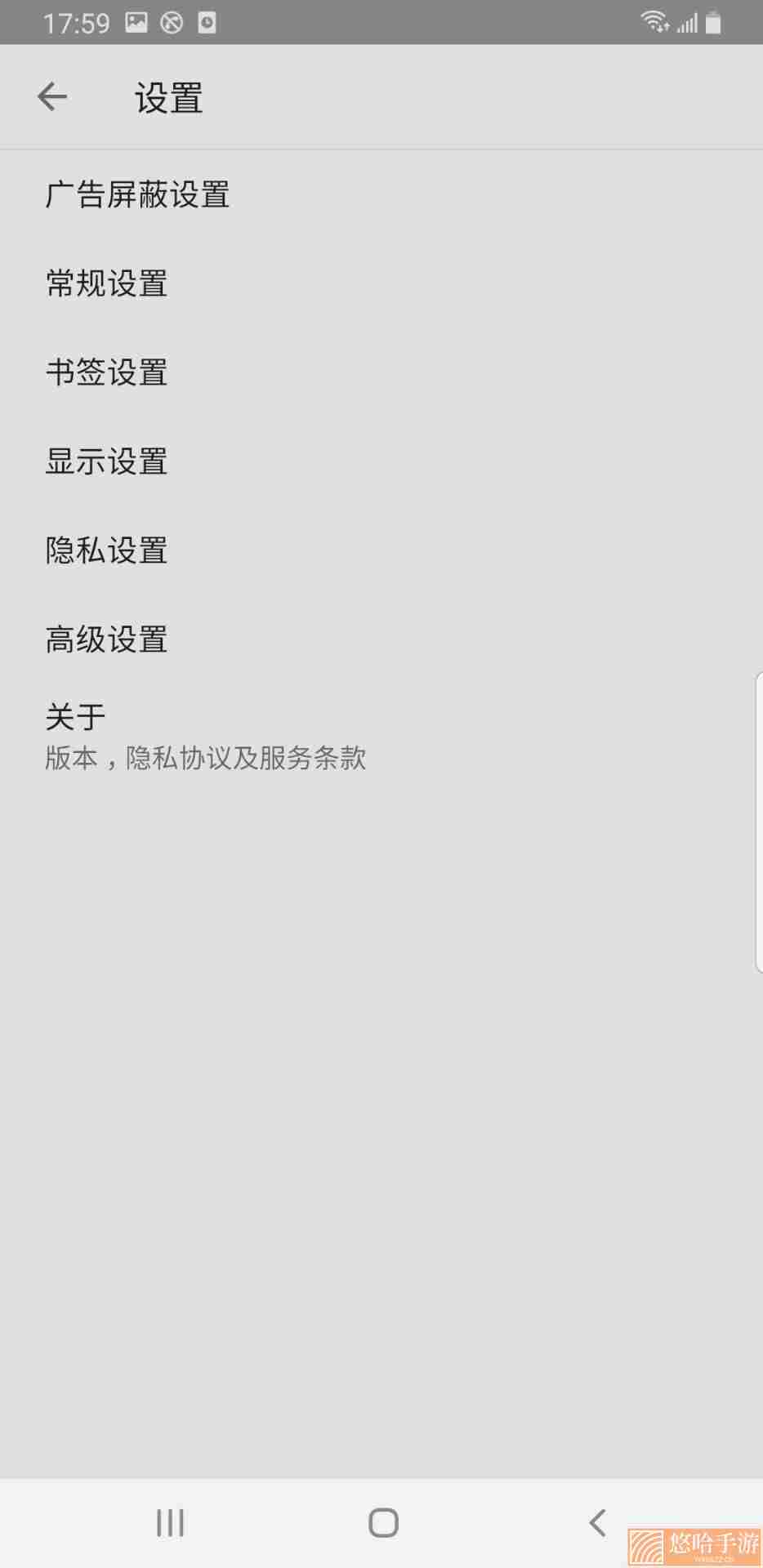This screenshot has width=763, height=1568.
Task: Open recent apps from navigation bar
Action: (x=170, y=1523)
